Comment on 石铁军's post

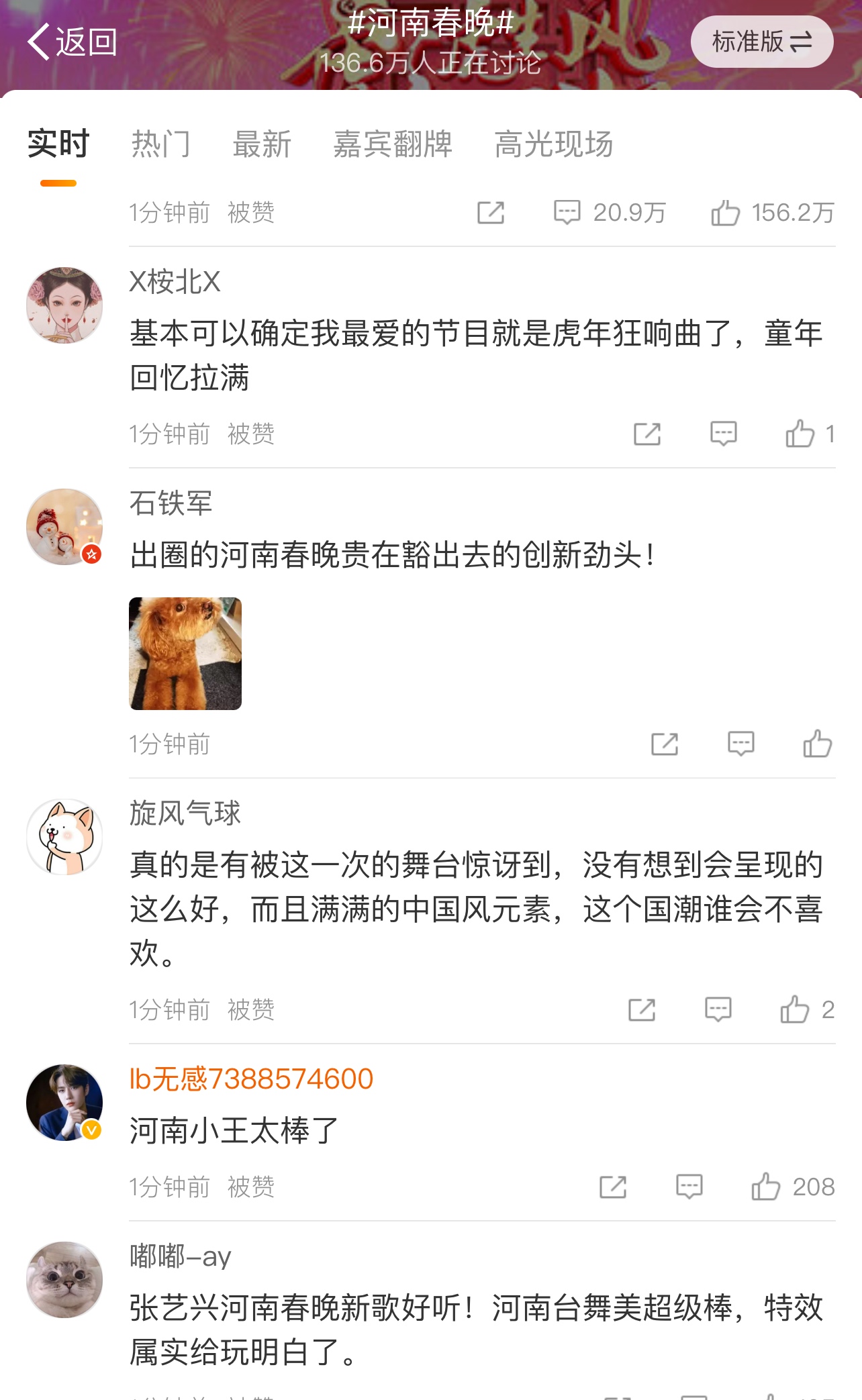coord(741,744)
